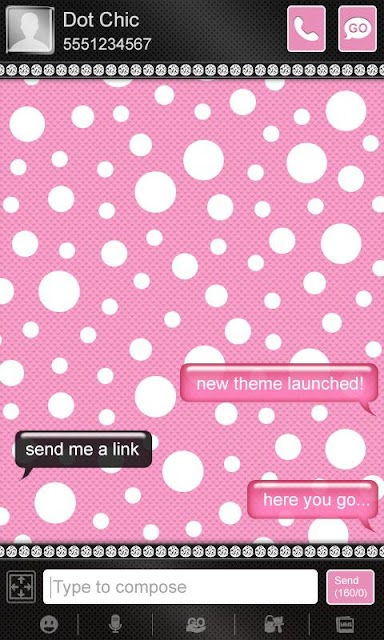Viewport: 384px width, 640px height.
Task: Open the GO chat bubble icon
Action: click(357, 29)
